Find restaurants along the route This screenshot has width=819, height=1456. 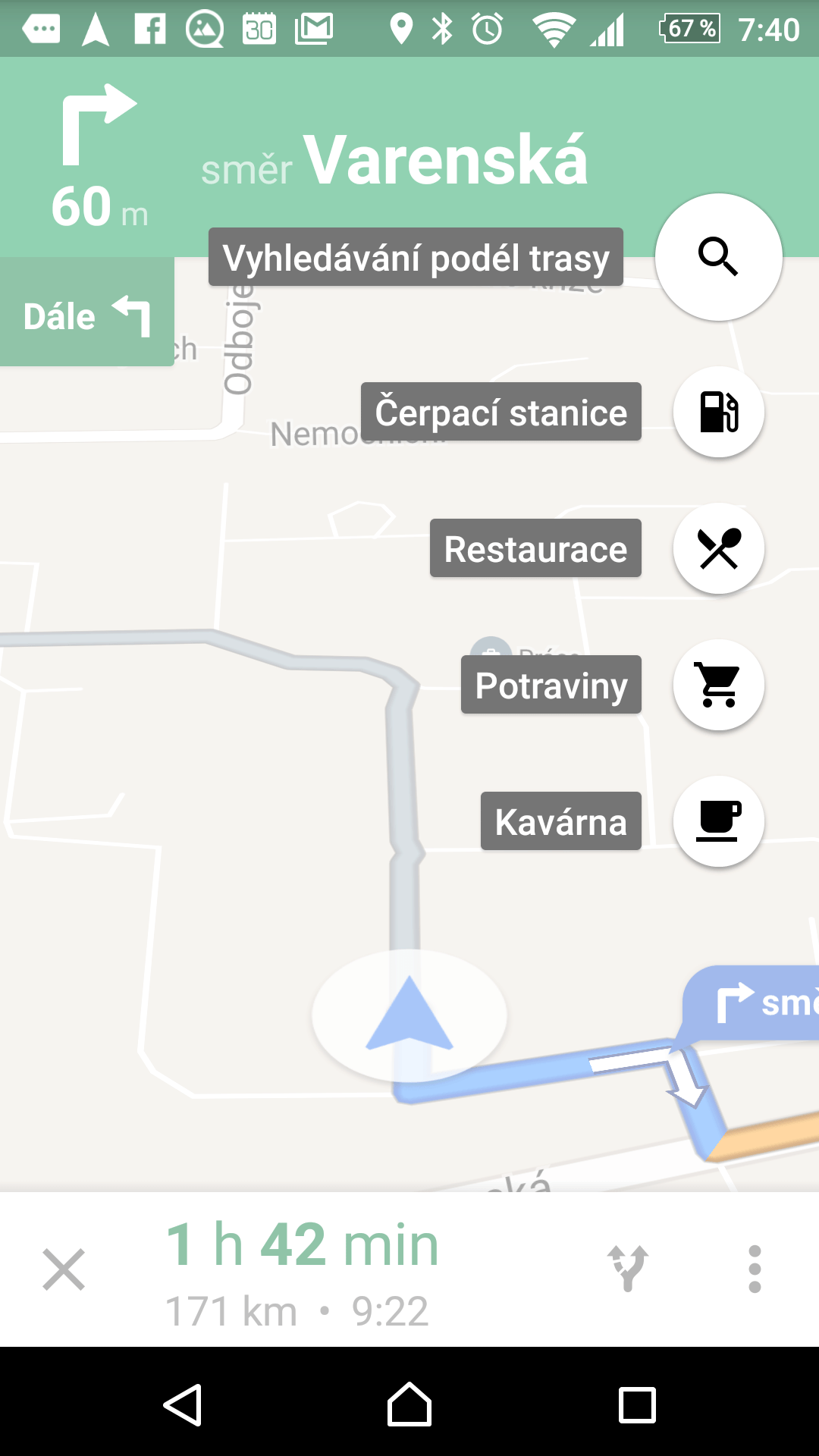pos(718,548)
